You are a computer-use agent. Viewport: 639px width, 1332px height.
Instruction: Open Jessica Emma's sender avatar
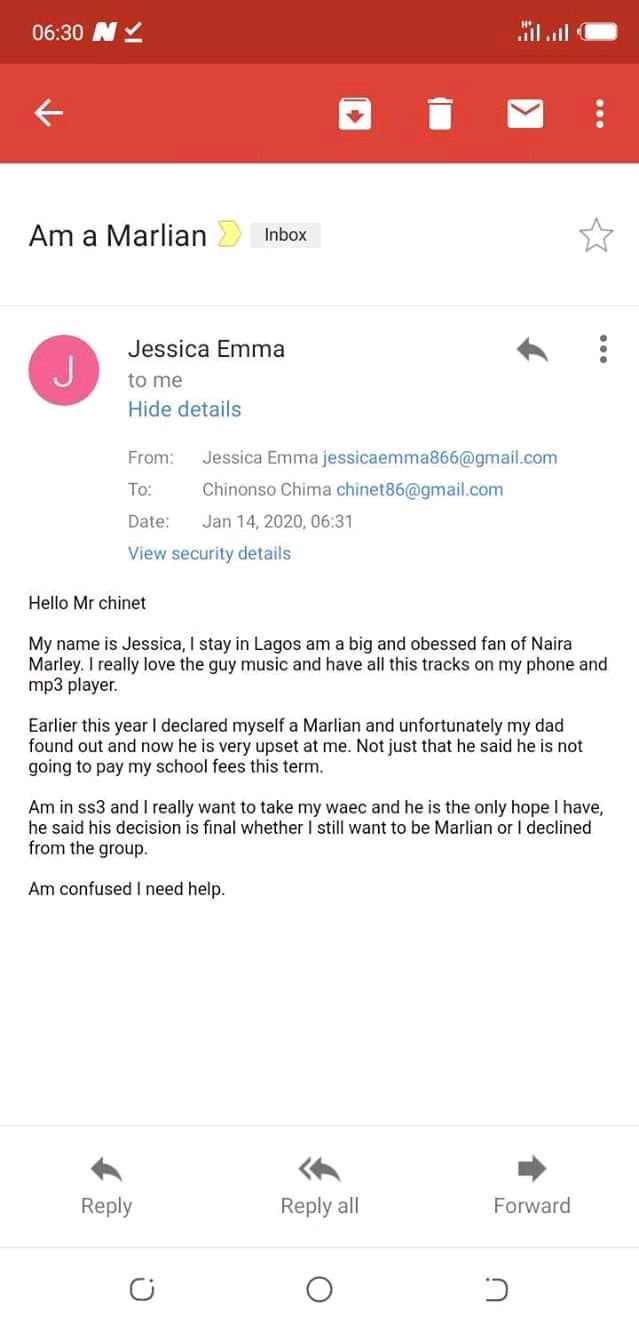coord(63,370)
